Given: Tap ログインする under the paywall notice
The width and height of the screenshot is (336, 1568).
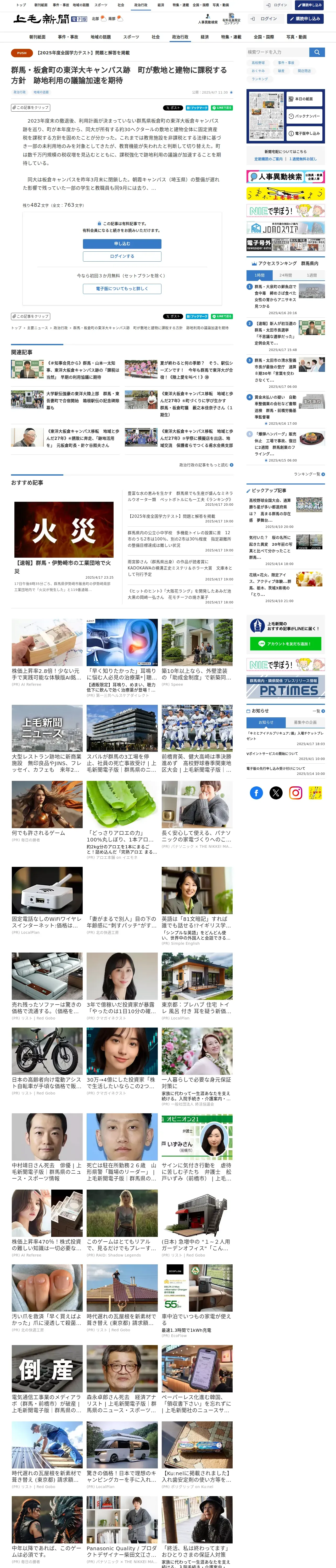Looking at the screenshot, I should (122, 256).
